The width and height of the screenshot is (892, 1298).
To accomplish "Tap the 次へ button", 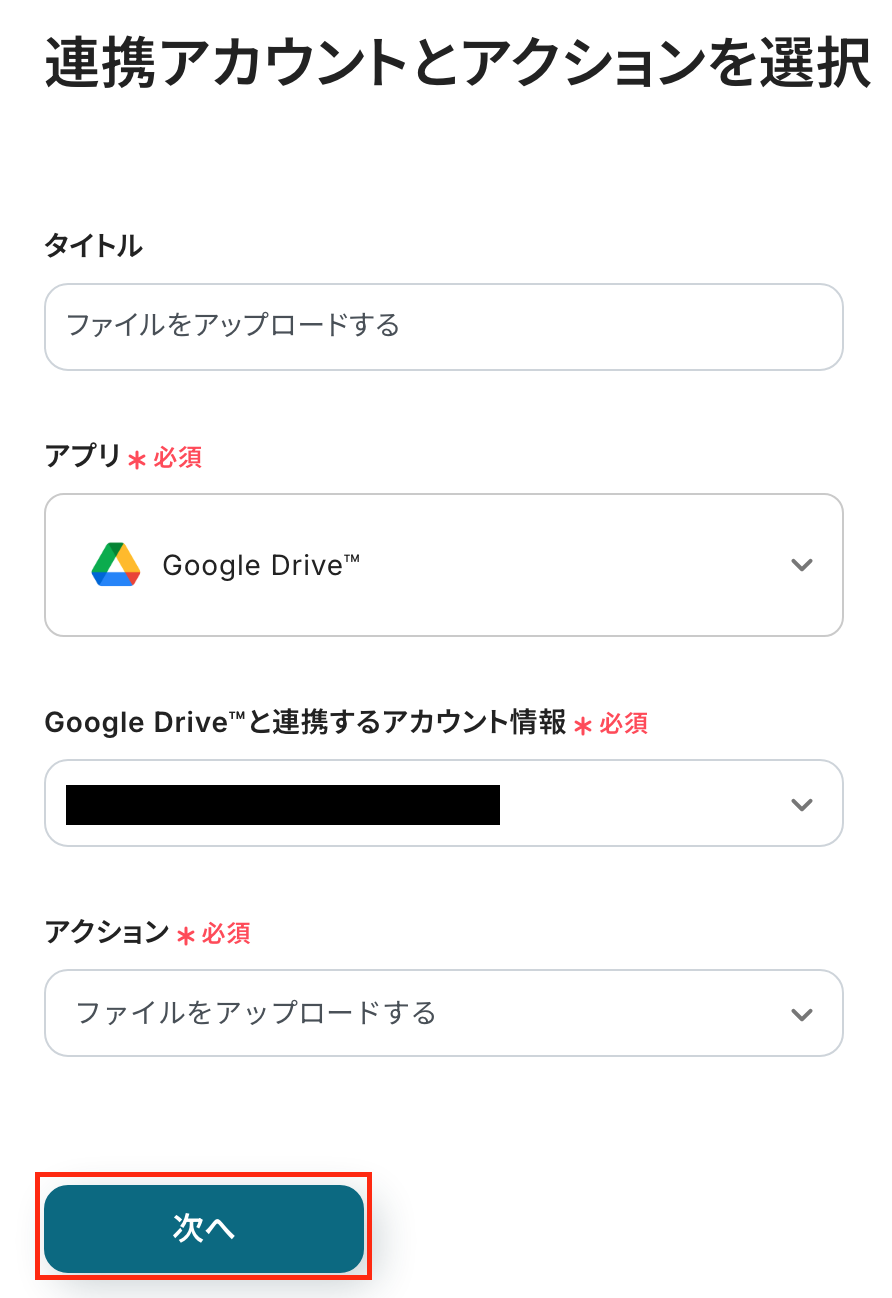I will 204,1229.
